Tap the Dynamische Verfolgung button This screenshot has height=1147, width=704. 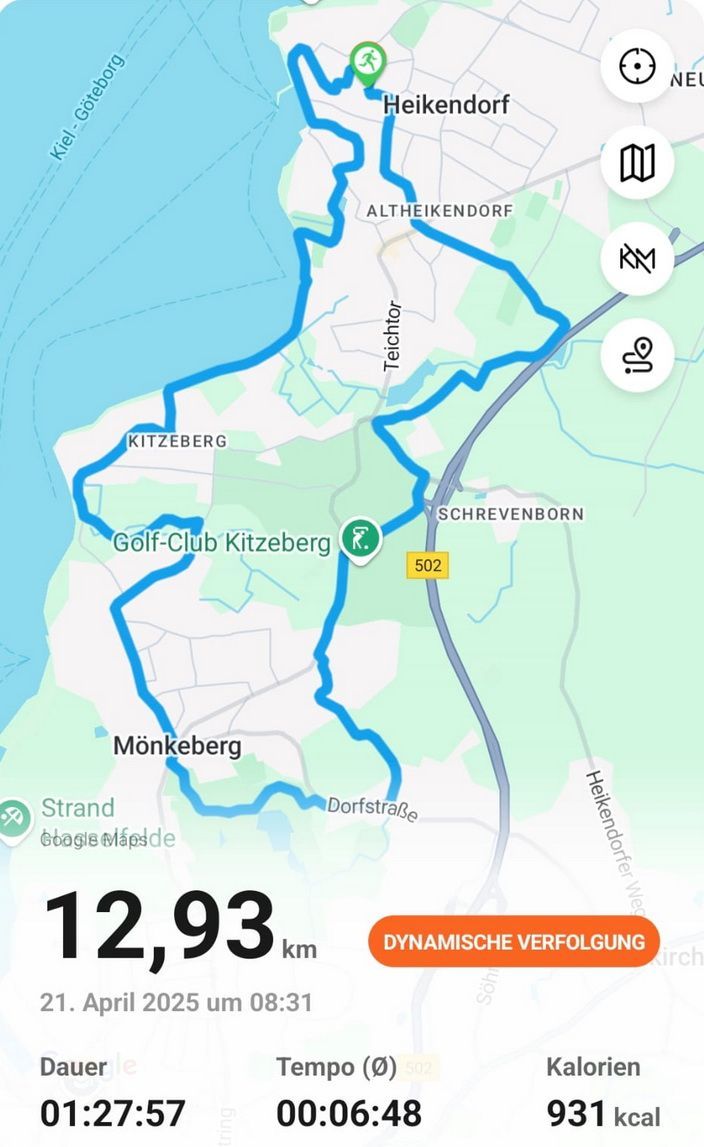coord(514,941)
